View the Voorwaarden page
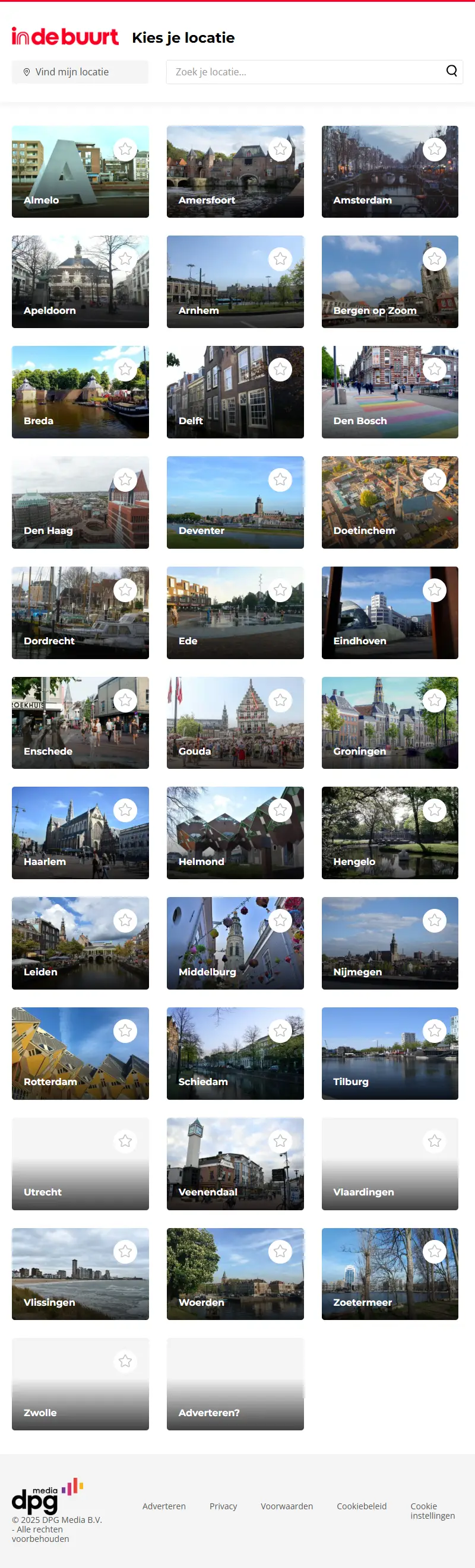475x1568 pixels. (x=286, y=1506)
